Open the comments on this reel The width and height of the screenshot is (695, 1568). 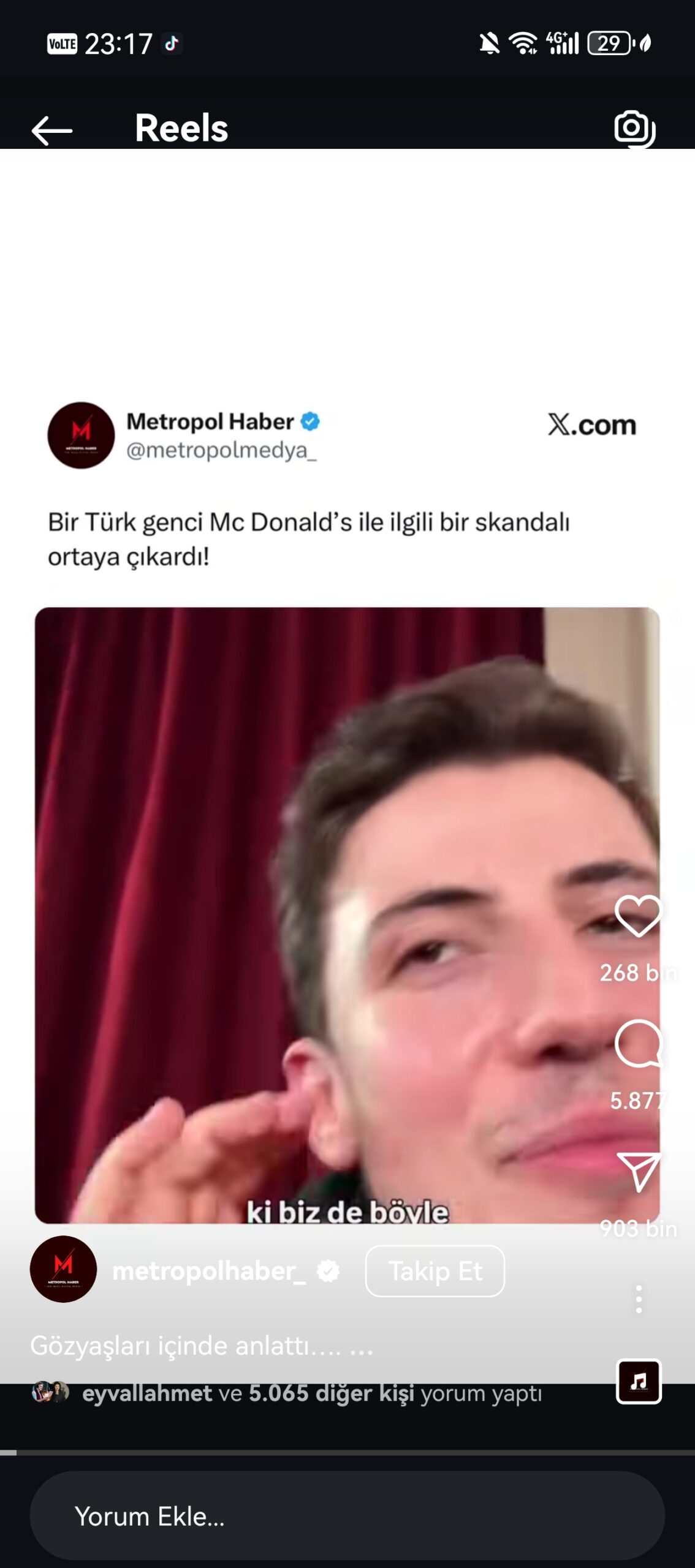pyautogui.click(x=638, y=1044)
